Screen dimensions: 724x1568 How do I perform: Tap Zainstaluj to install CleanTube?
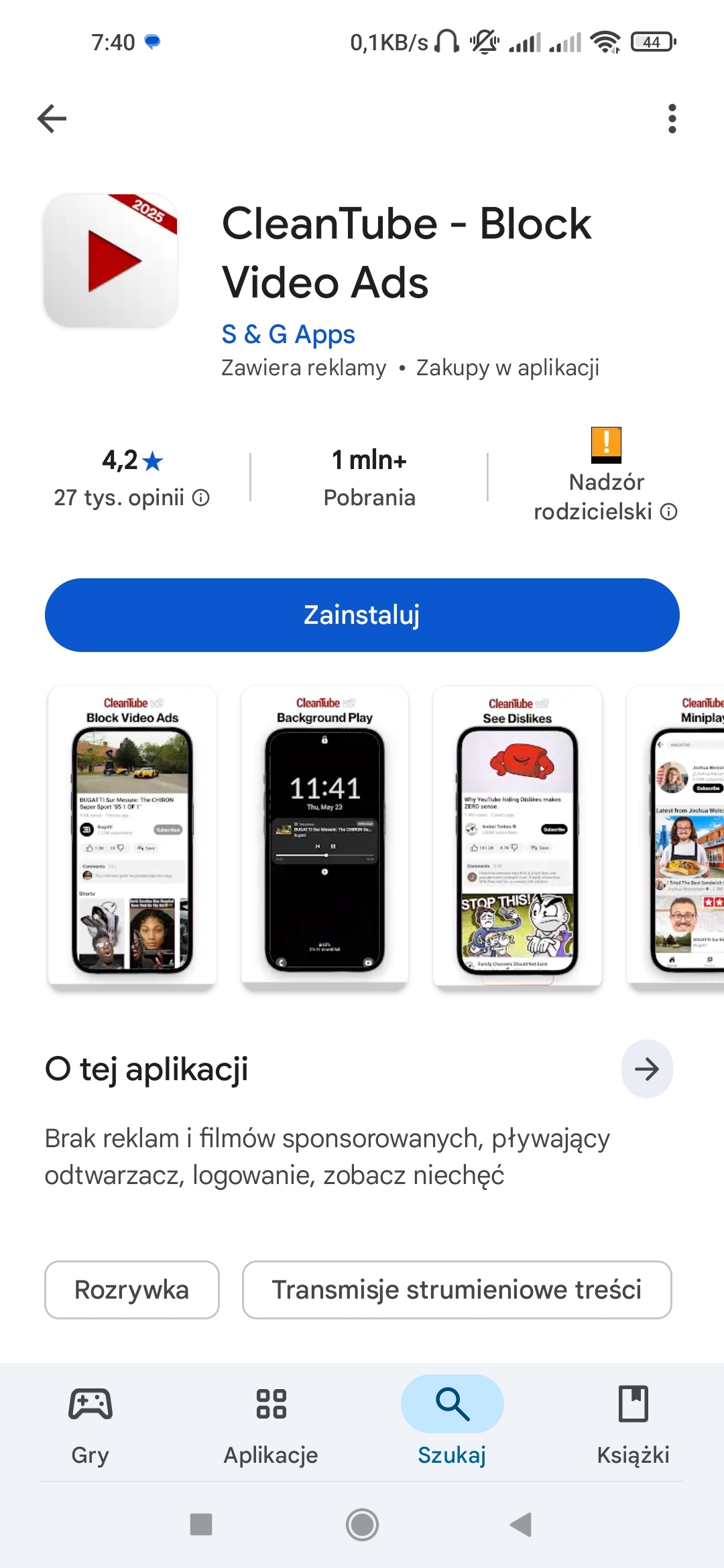coord(362,614)
